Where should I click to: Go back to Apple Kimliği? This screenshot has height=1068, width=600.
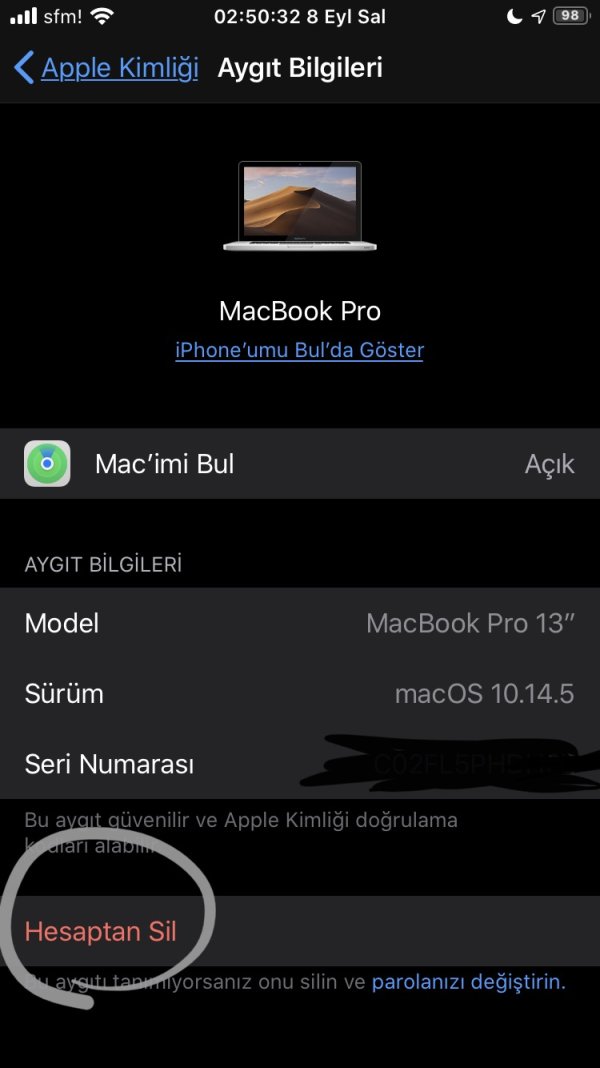[x=106, y=68]
